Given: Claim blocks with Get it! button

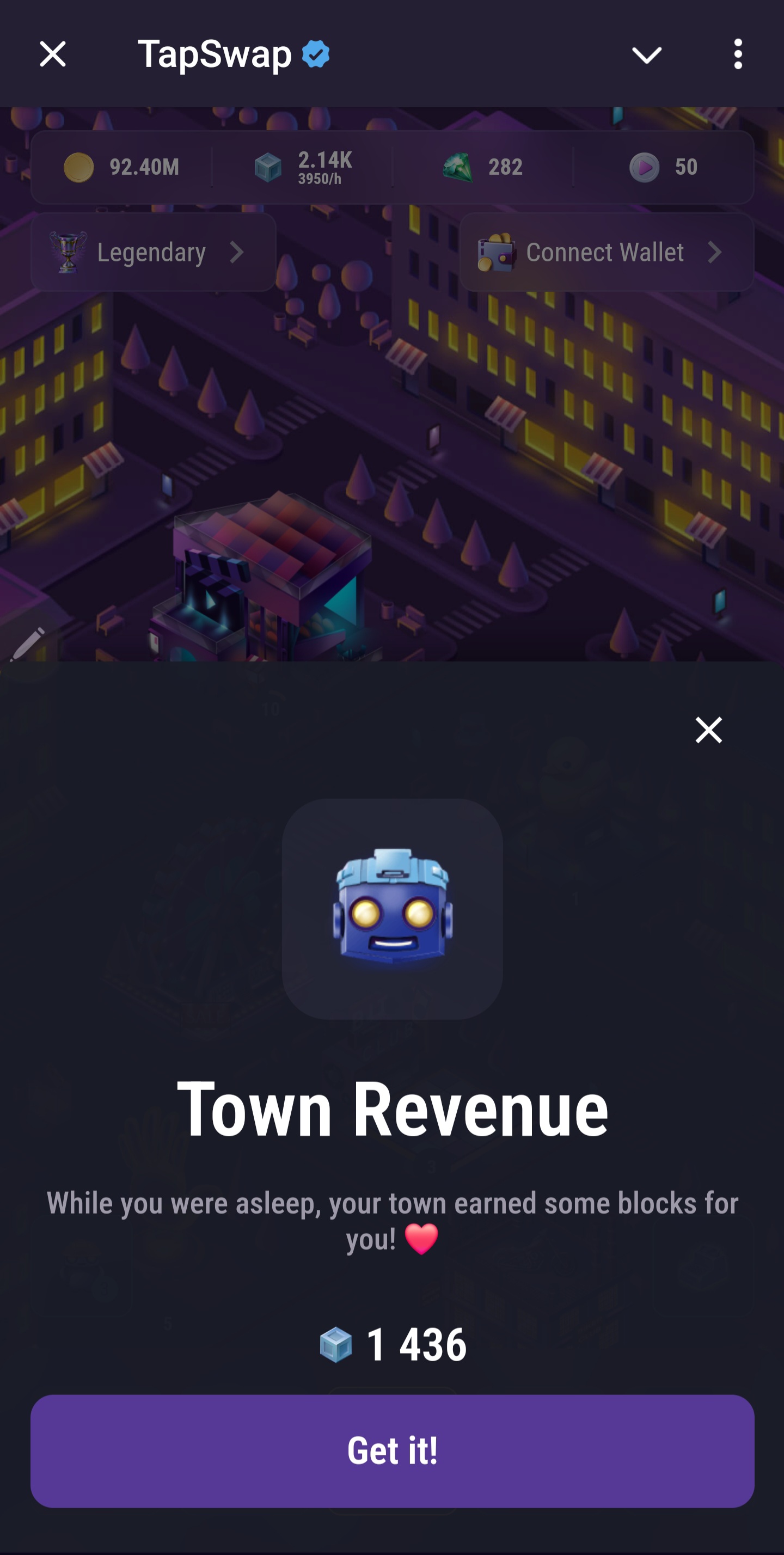Looking at the screenshot, I should pos(393,1450).
